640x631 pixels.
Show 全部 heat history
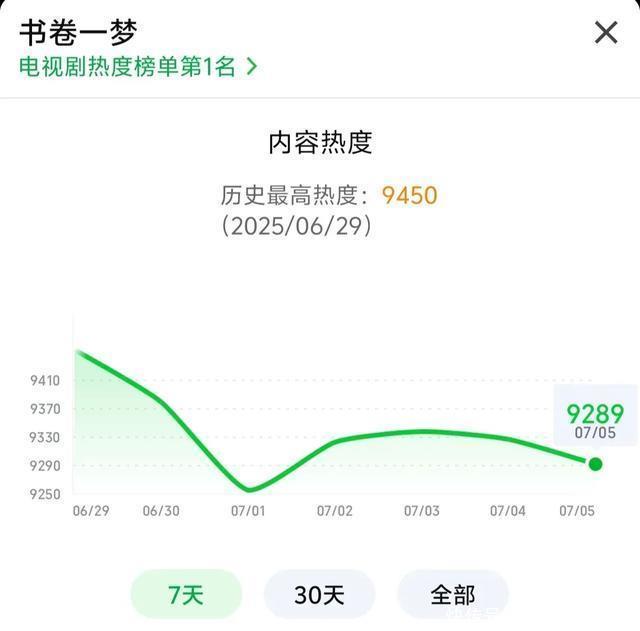coord(452,594)
